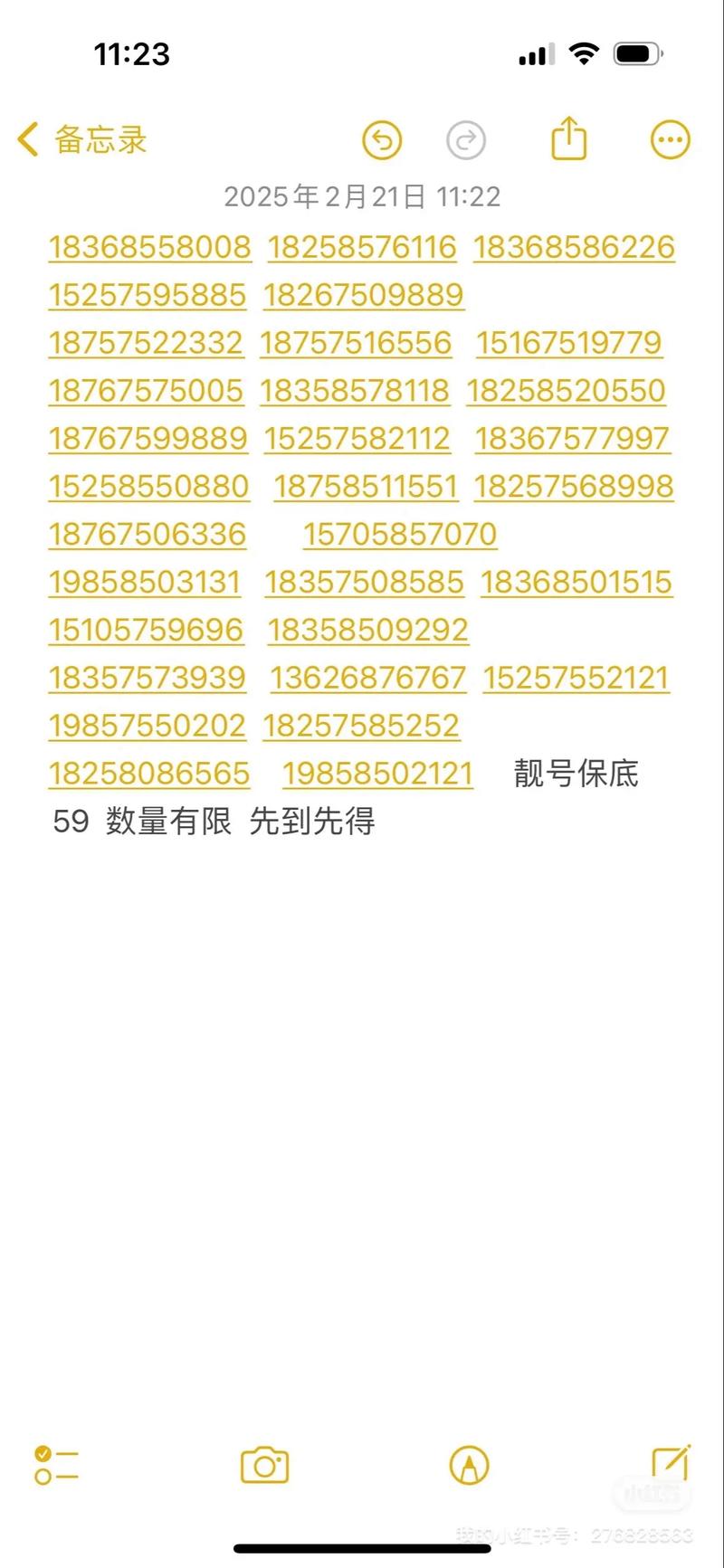Open the camera icon to insert a photo
This screenshot has height=1568, width=724.
(x=263, y=1464)
